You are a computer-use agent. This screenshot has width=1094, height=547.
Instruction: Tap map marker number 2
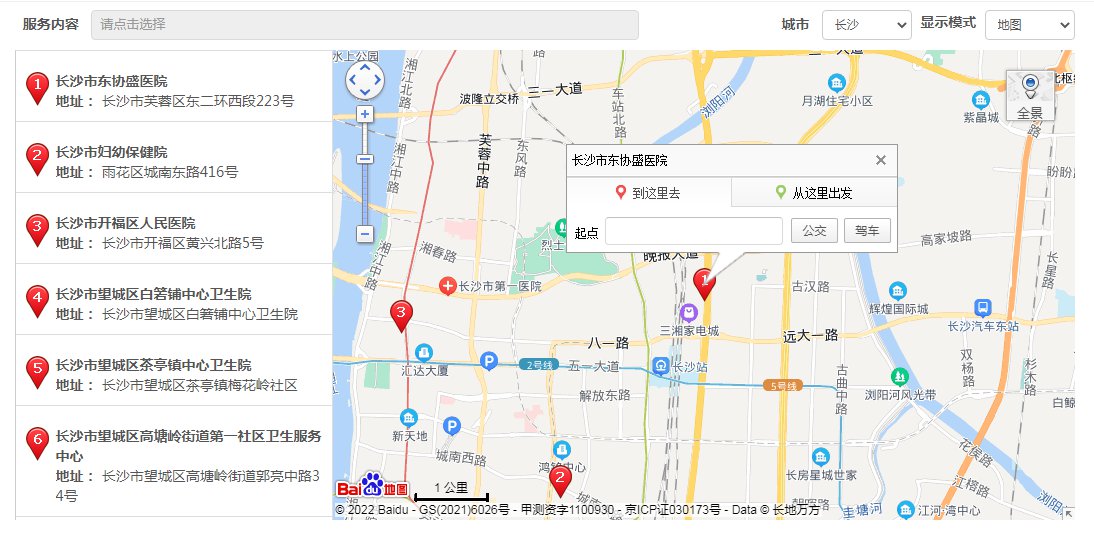coord(561,480)
